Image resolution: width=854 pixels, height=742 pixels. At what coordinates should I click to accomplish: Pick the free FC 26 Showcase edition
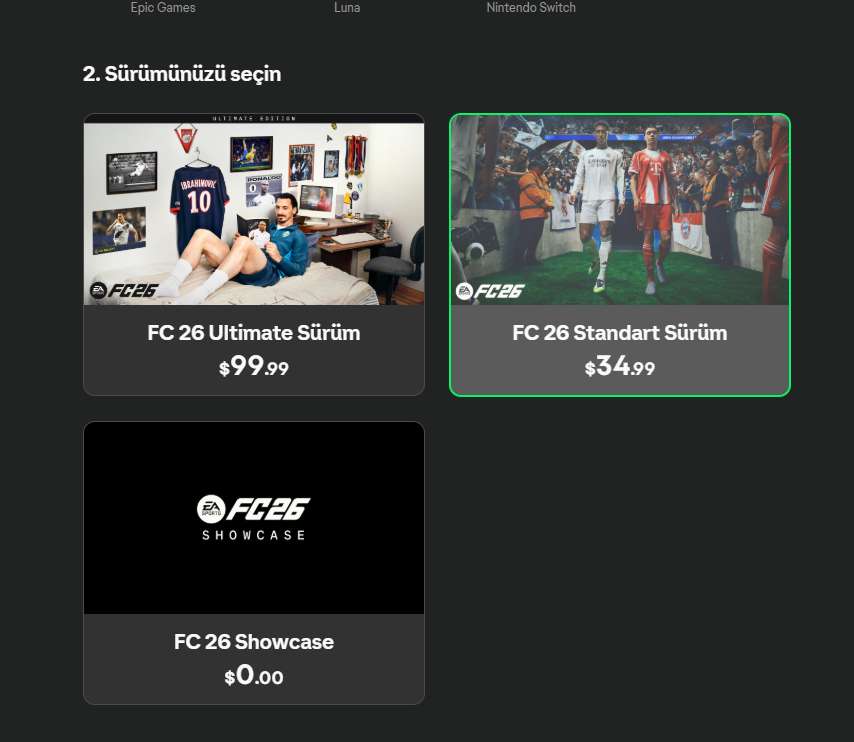tap(254, 562)
